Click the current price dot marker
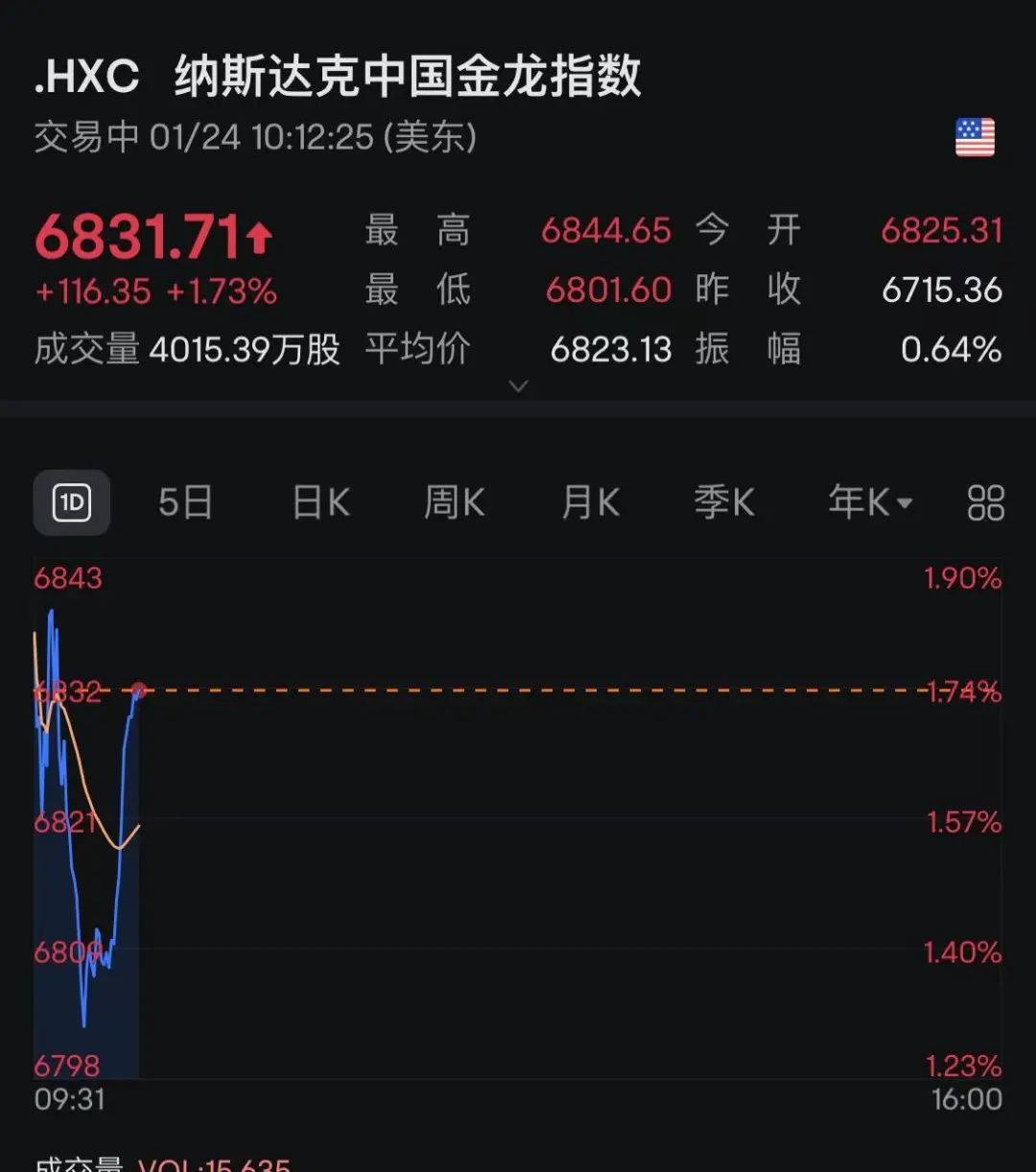Screen dimensions: 1036x1172 point(137,689)
